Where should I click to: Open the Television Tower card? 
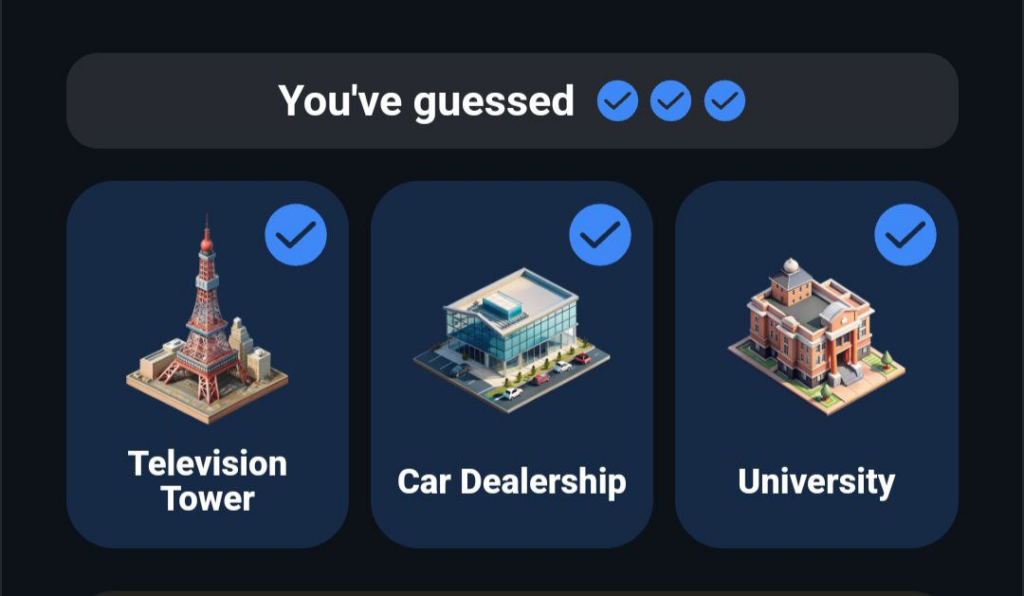pyautogui.click(x=207, y=364)
